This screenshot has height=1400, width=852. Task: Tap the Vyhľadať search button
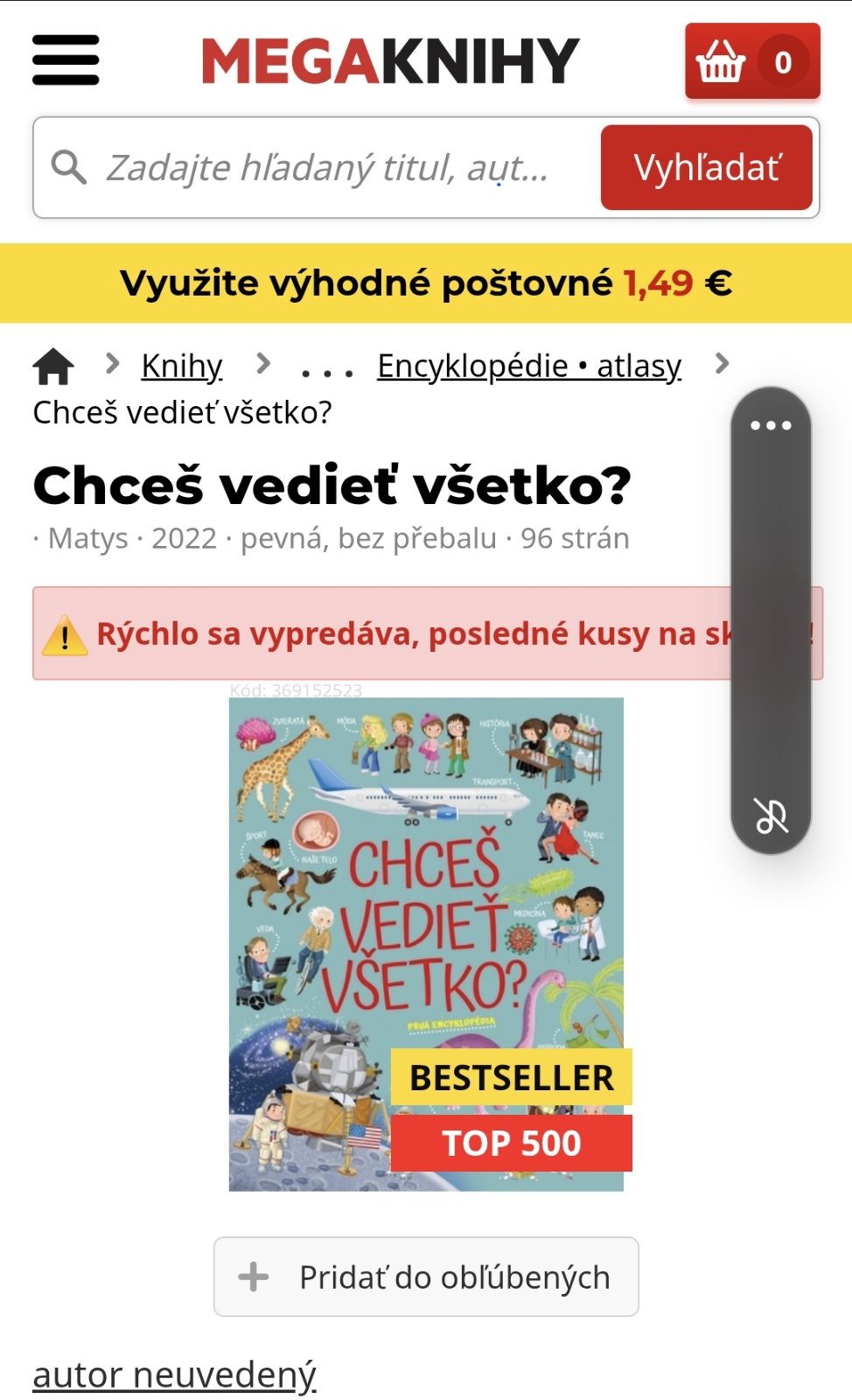click(706, 167)
